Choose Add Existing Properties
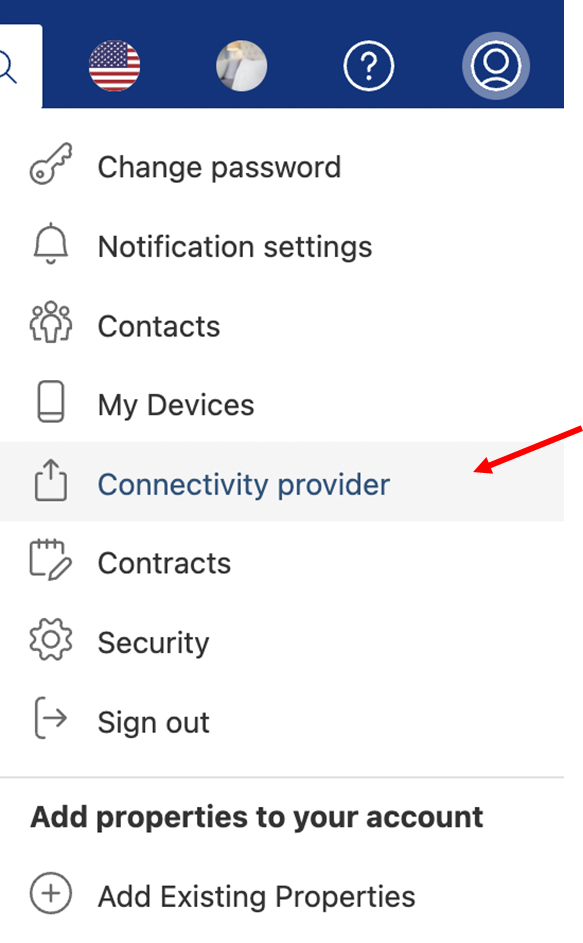The width and height of the screenshot is (583, 943). (282, 896)
